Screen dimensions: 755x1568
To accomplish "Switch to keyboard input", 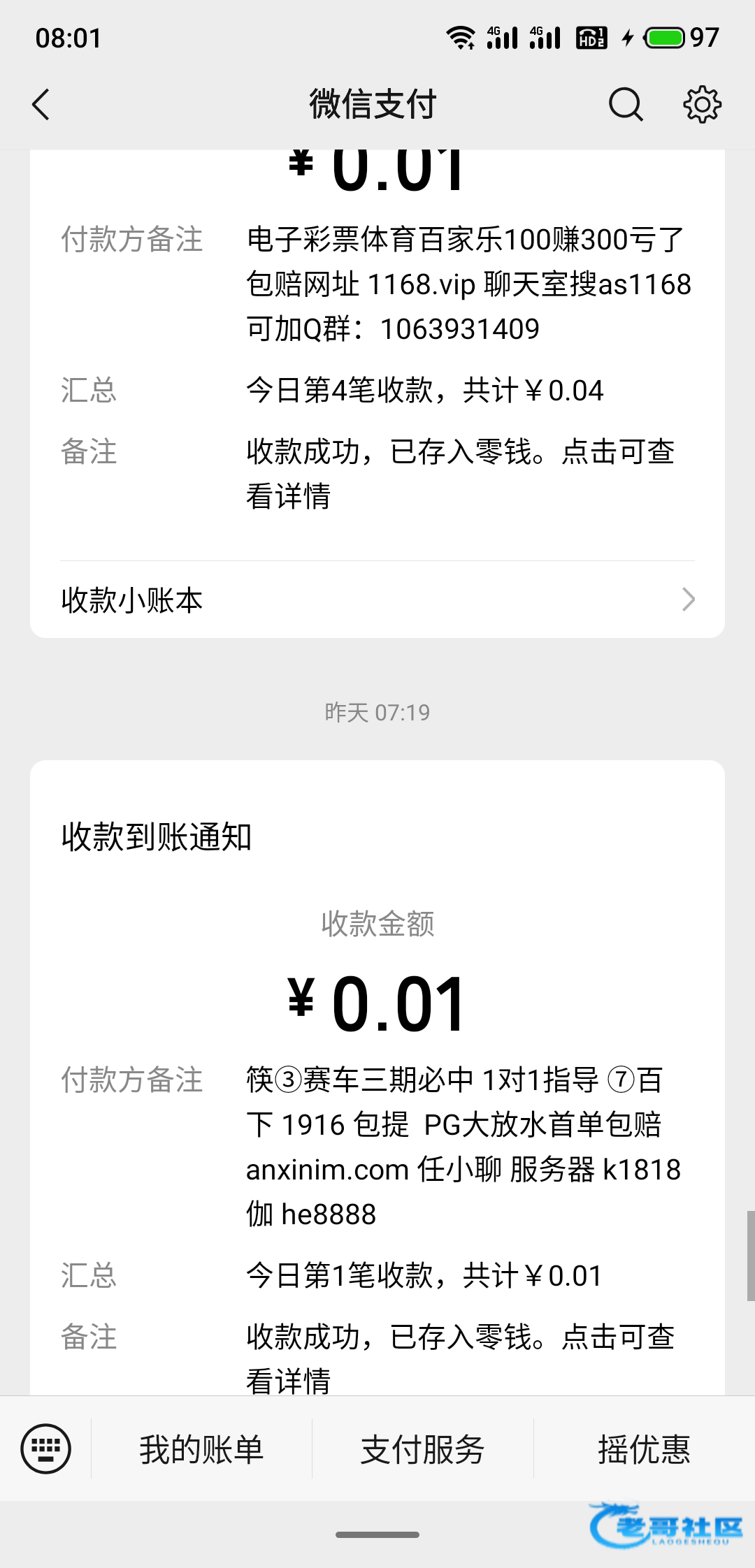I will 46,1449.
